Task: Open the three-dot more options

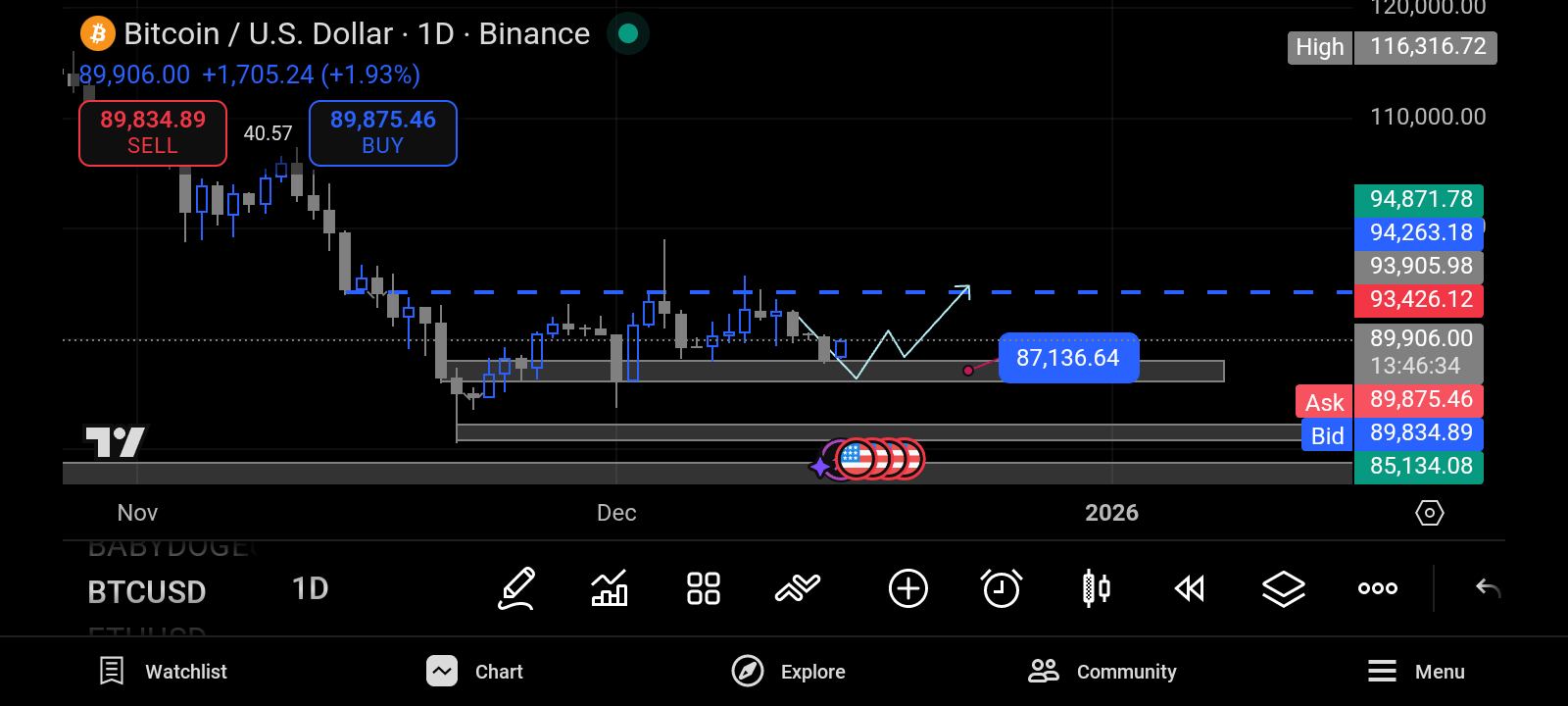Action: click(1377, 588)
